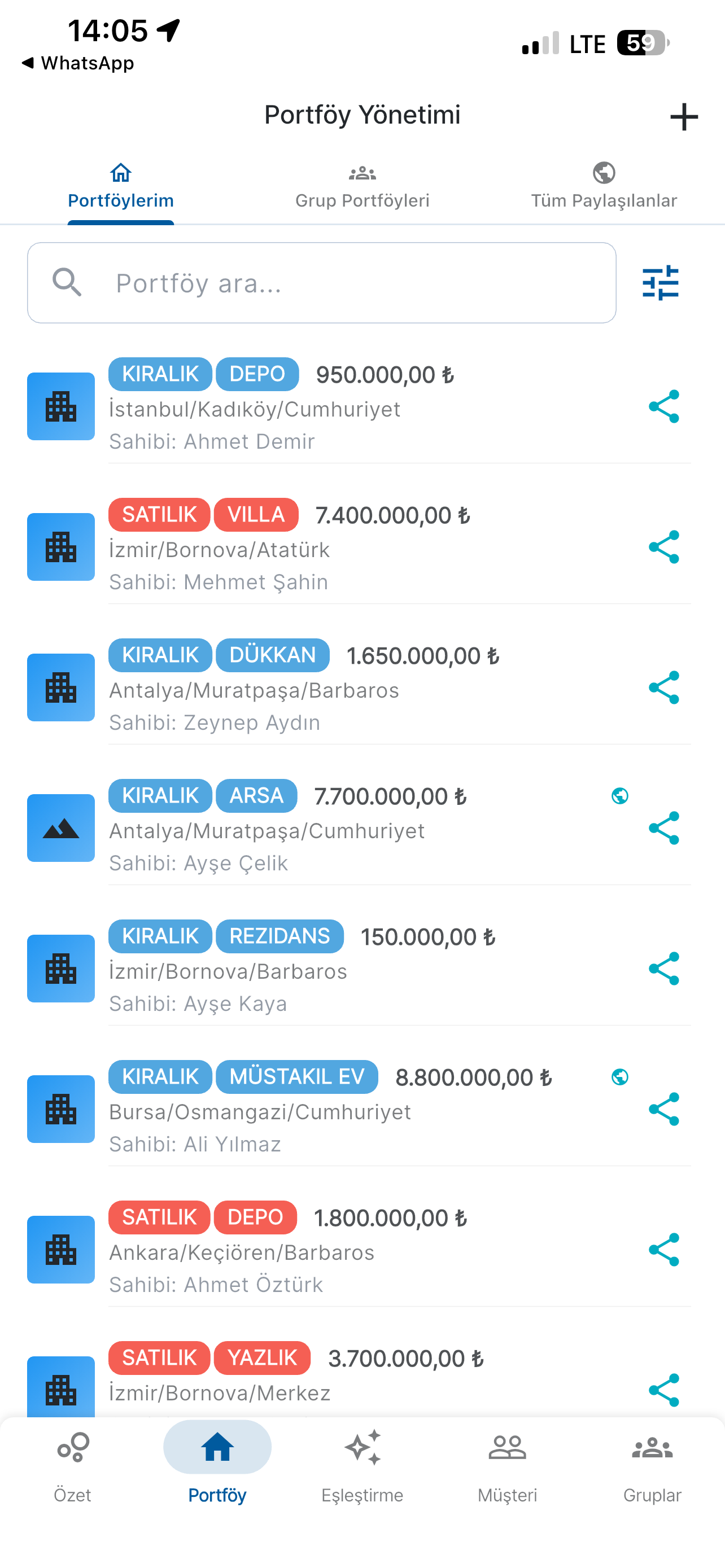Switch to the Müşteri tab
The width and height of the screenshot is (725, 1568).
[507, 1467]
